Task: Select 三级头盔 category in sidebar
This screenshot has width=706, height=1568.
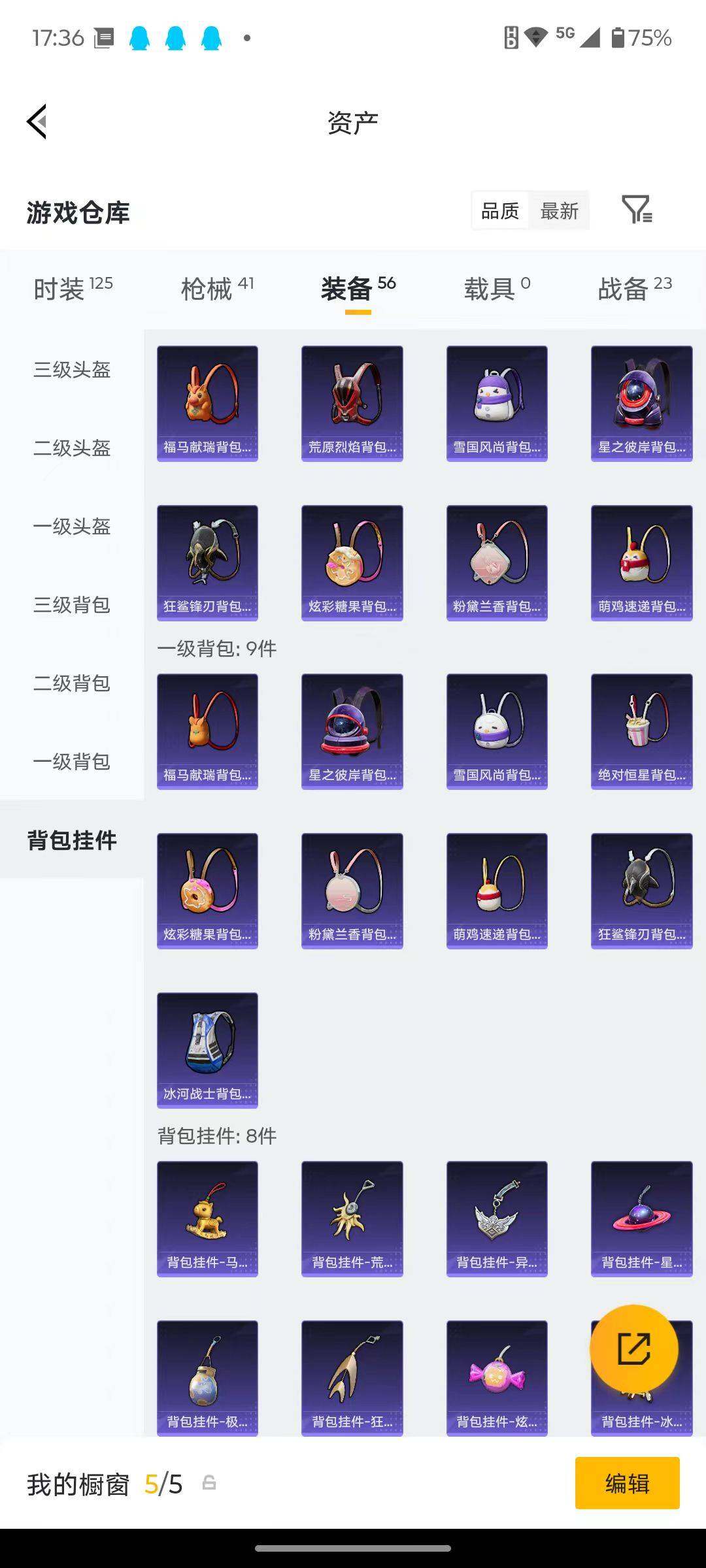Action: (x=71, y=370)
